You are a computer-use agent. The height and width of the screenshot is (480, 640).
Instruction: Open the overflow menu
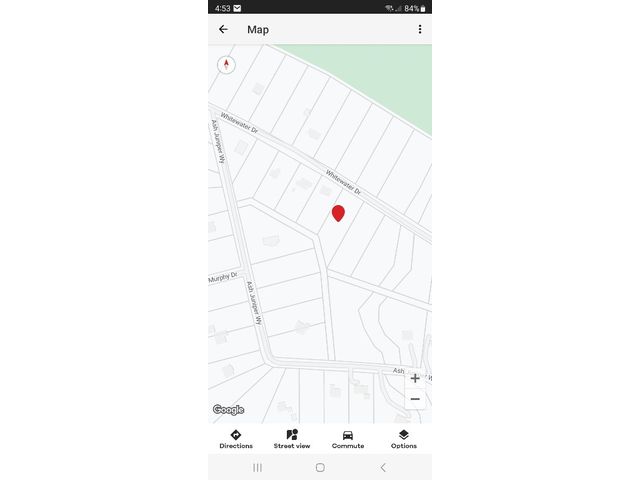(419, 29)
